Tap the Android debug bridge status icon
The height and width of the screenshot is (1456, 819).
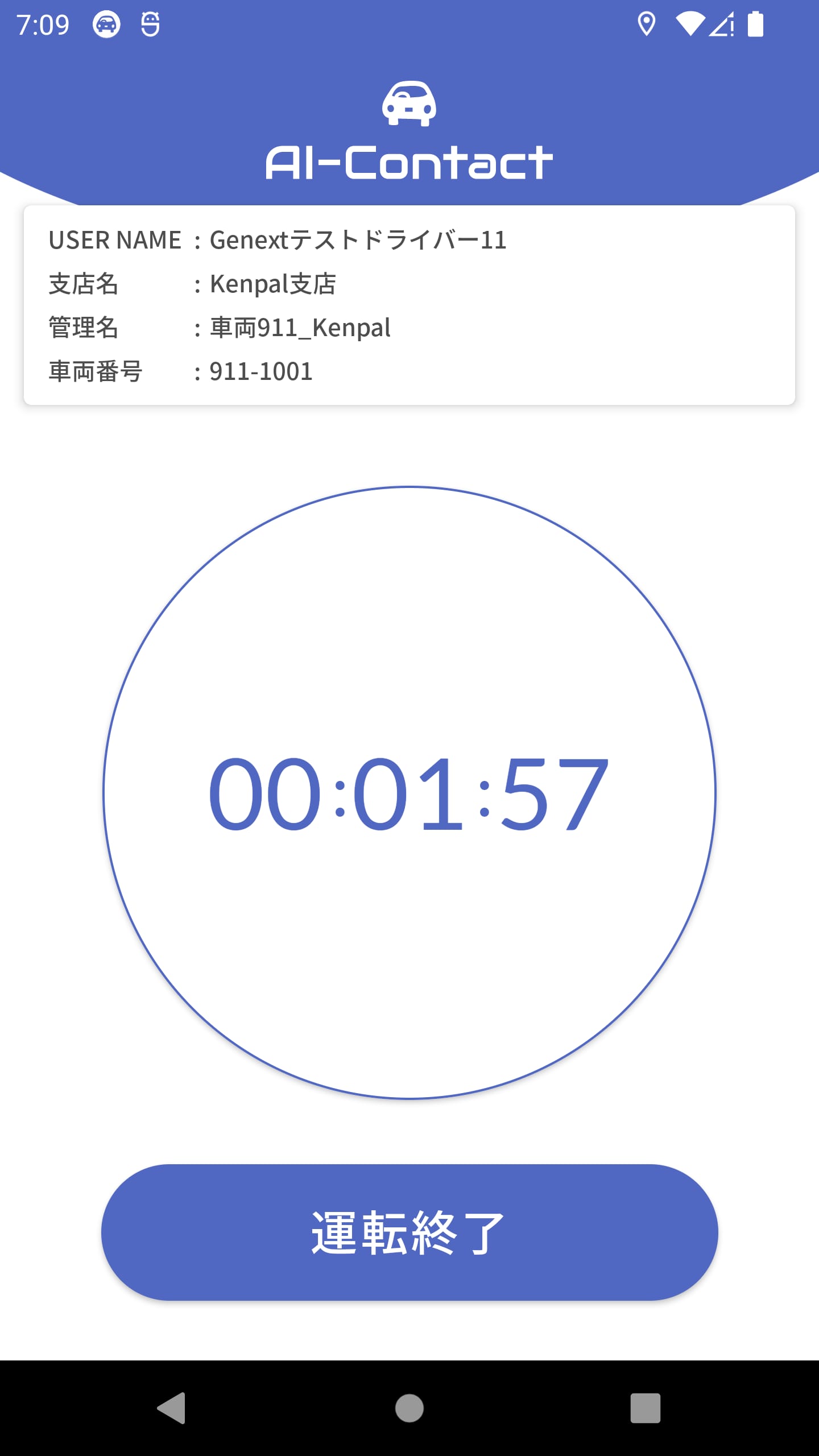[x=150, y=23]
